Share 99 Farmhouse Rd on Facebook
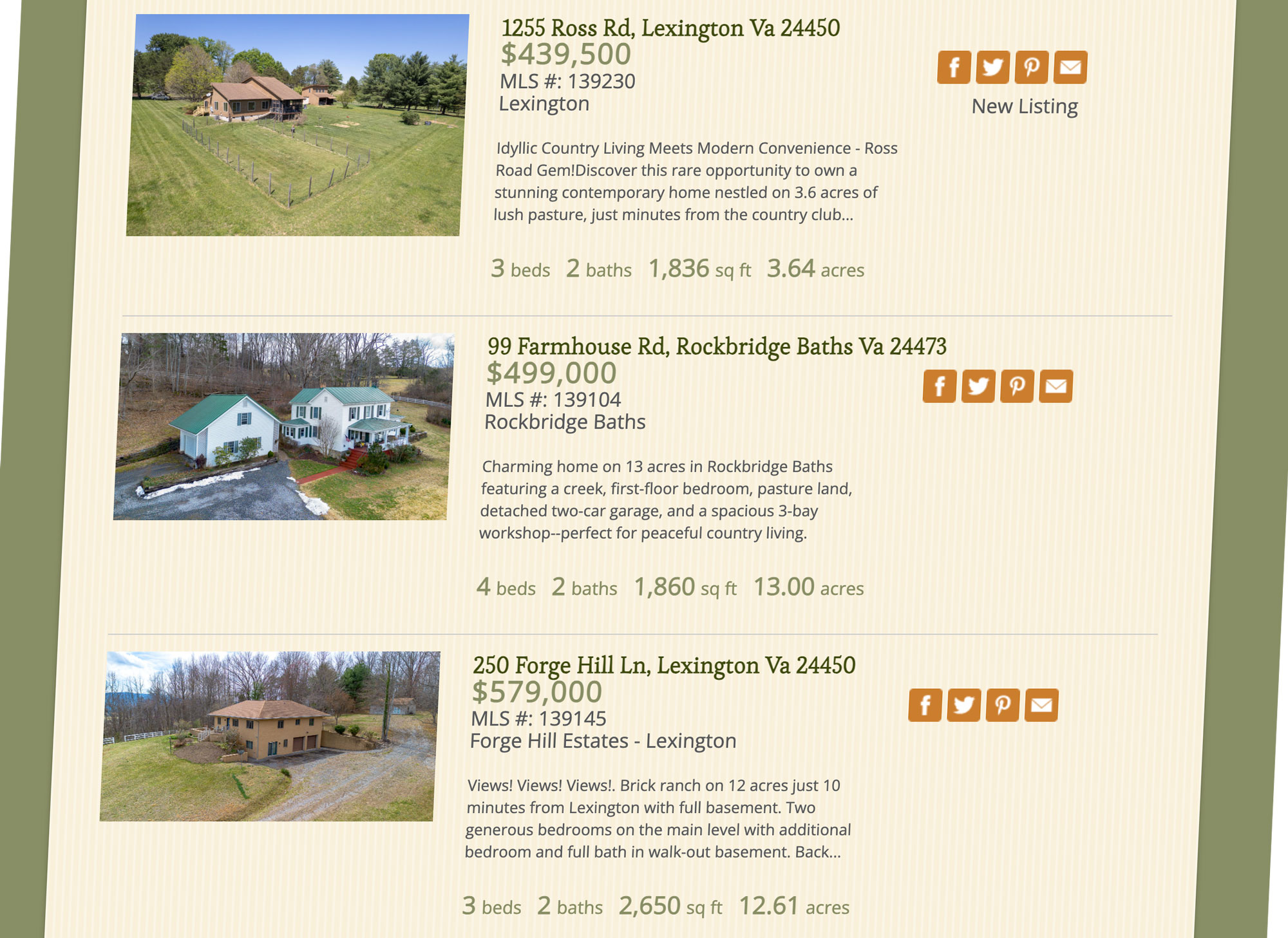Screen dimensions: 1288x938 point(940,386)
